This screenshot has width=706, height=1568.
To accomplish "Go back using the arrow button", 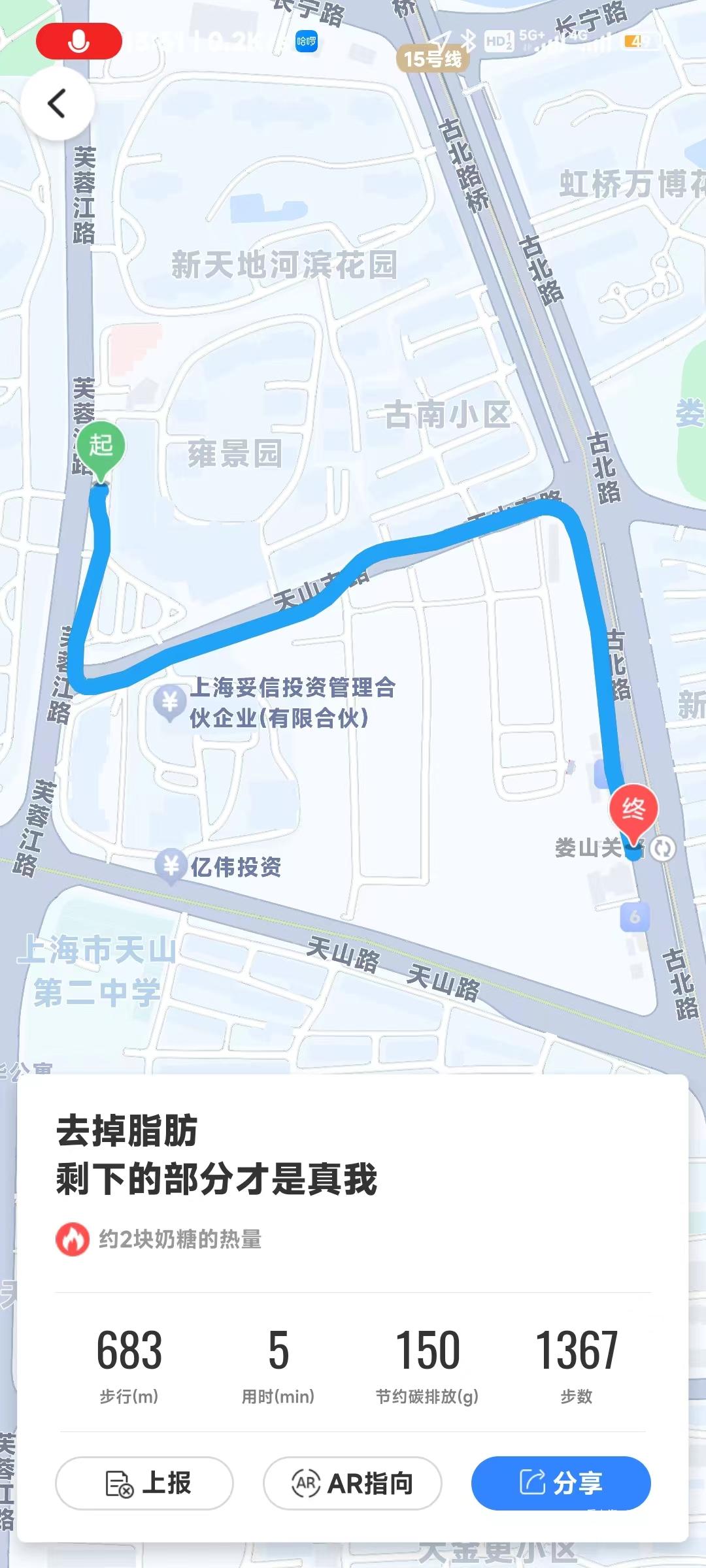I will pyautogui.click(x=58, y=103).
